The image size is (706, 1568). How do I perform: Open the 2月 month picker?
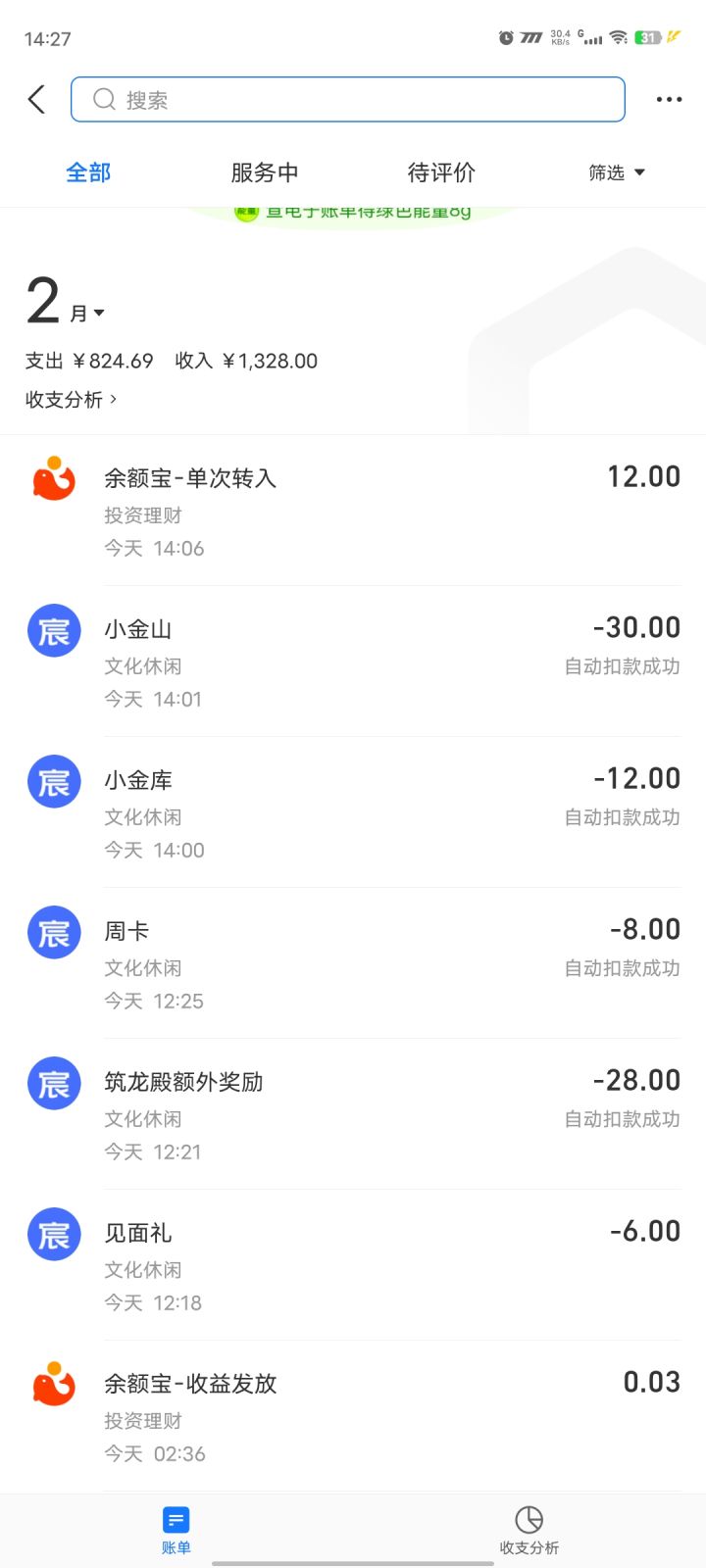tap(65, 304)
